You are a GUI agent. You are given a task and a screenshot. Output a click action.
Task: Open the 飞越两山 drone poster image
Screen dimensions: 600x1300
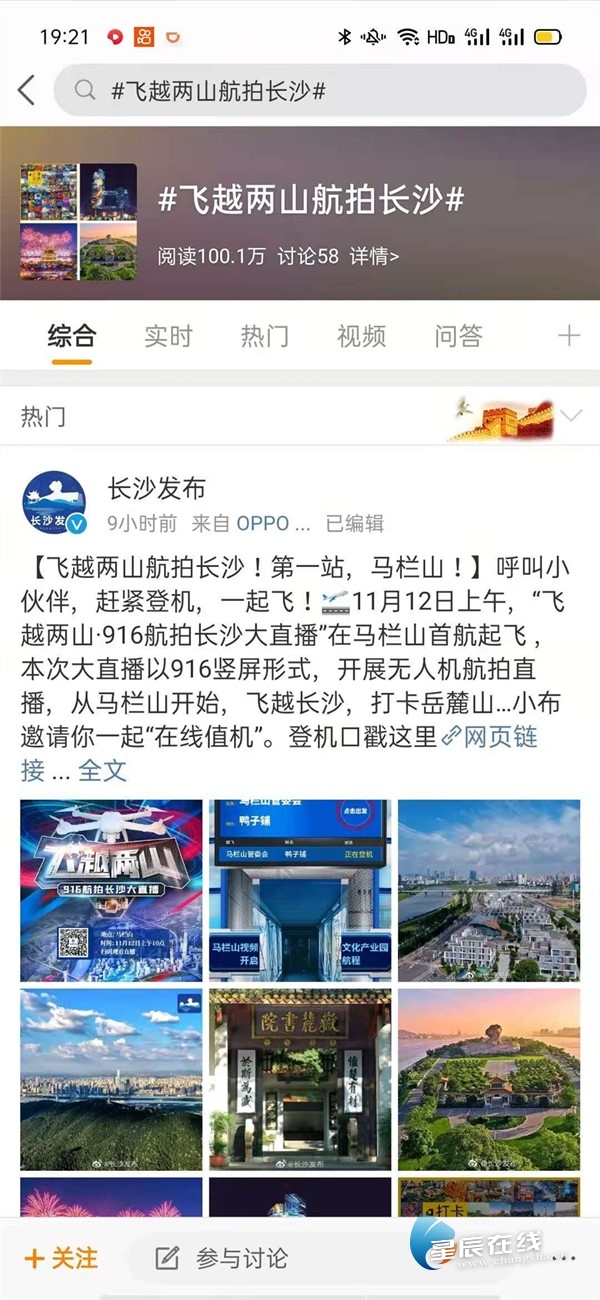click(x=111, y=890)
